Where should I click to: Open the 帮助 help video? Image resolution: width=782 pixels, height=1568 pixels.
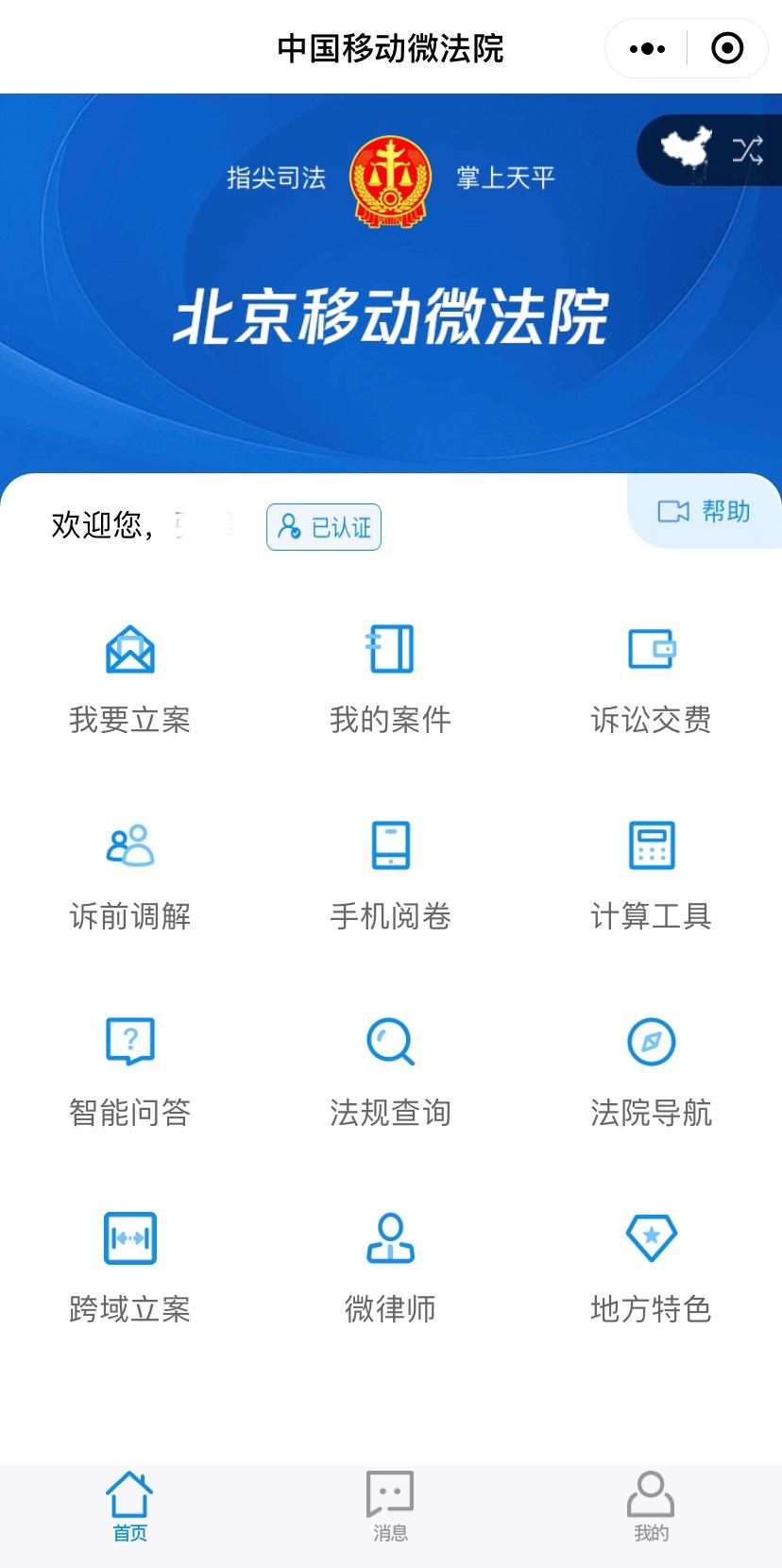pyautogui.click(x=704, y=511)
